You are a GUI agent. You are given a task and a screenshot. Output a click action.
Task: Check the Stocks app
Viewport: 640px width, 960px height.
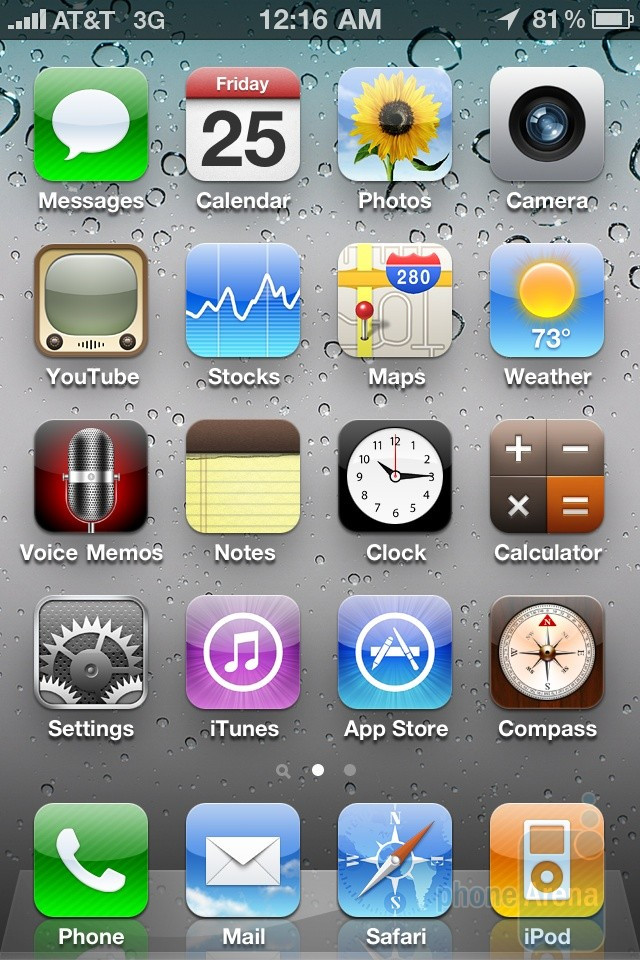coord(243,300)
